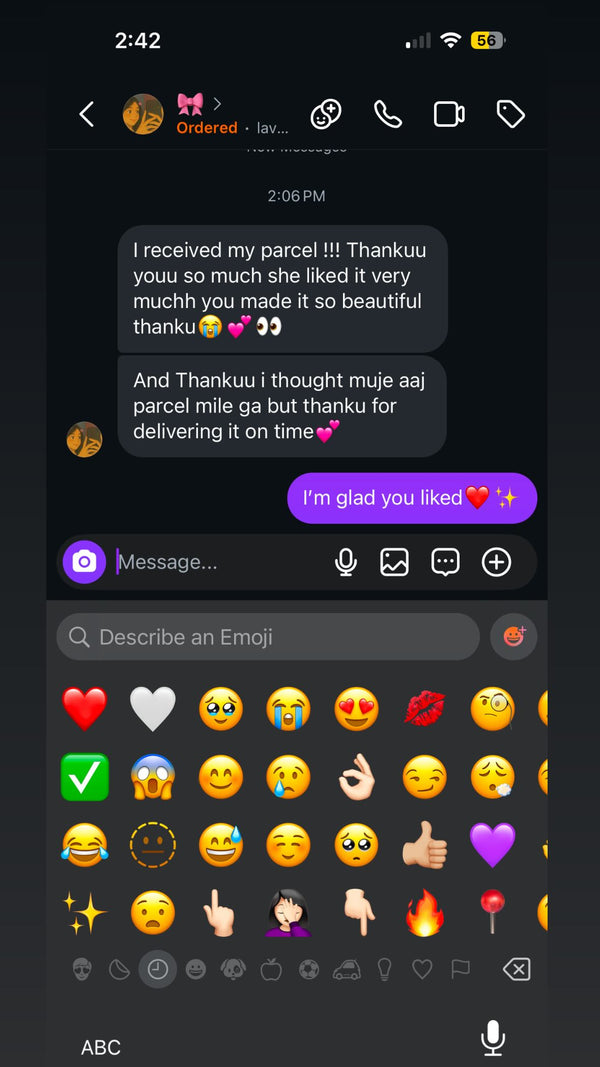Select the purple heart emoji
The height and width of the screenshot is (1067, 600).
[492, 845]
